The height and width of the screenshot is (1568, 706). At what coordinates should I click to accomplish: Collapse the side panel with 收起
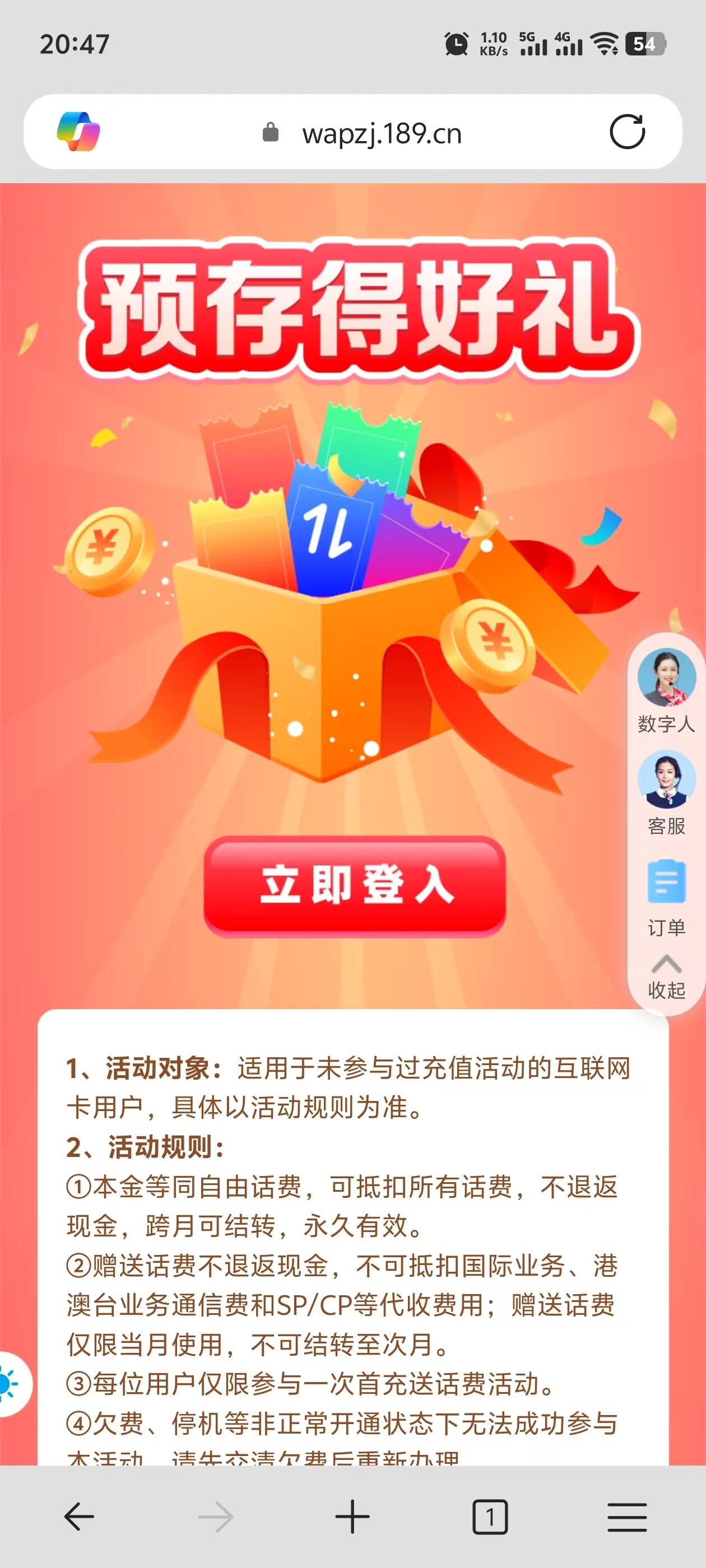(666, 978)
